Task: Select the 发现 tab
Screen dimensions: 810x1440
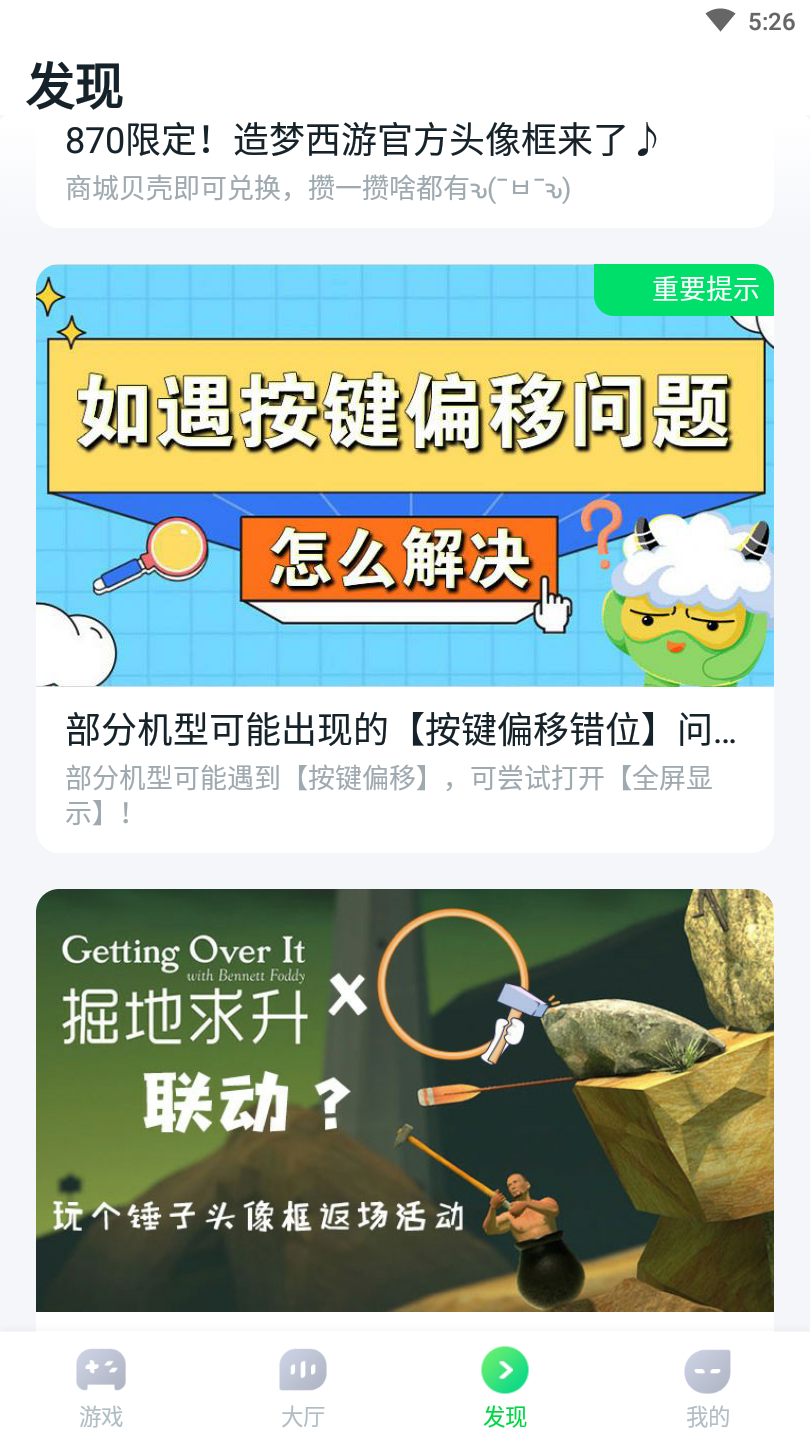Action: [x=505, y=1387]
